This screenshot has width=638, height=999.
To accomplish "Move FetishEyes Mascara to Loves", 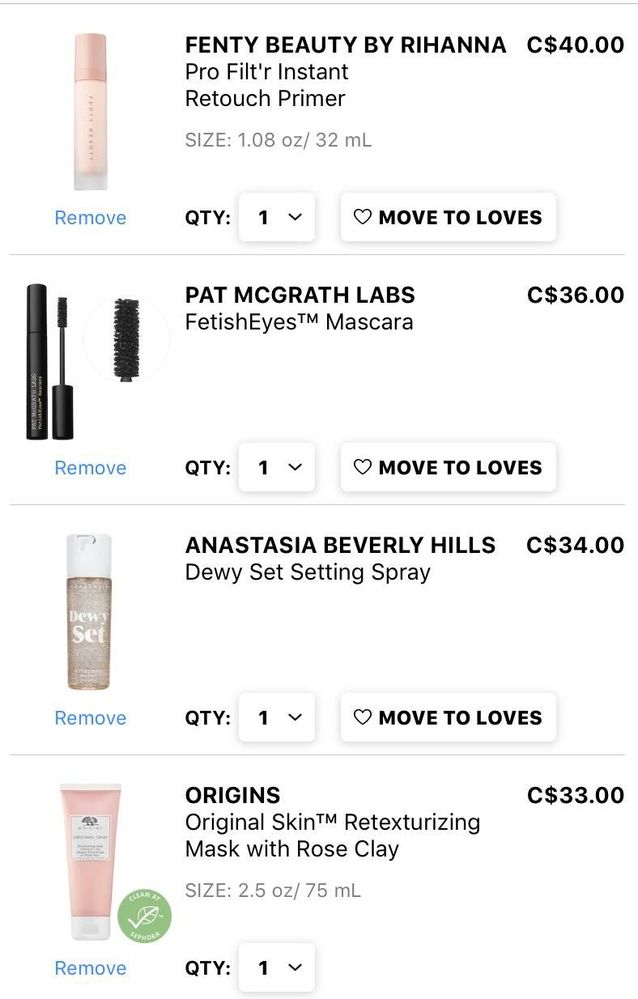I will point(448,468).
